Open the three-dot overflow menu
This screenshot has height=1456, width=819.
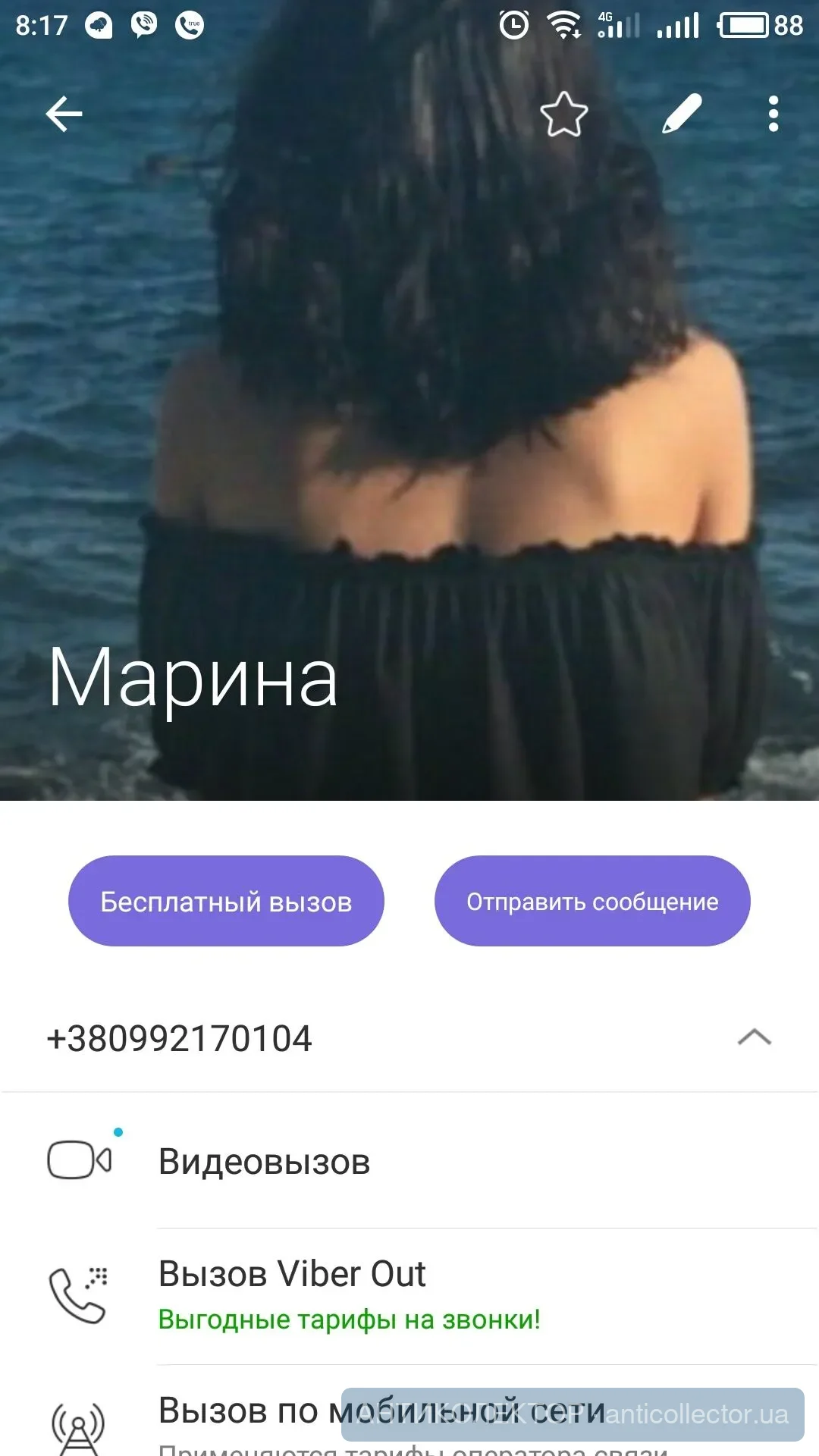point(773,115)
